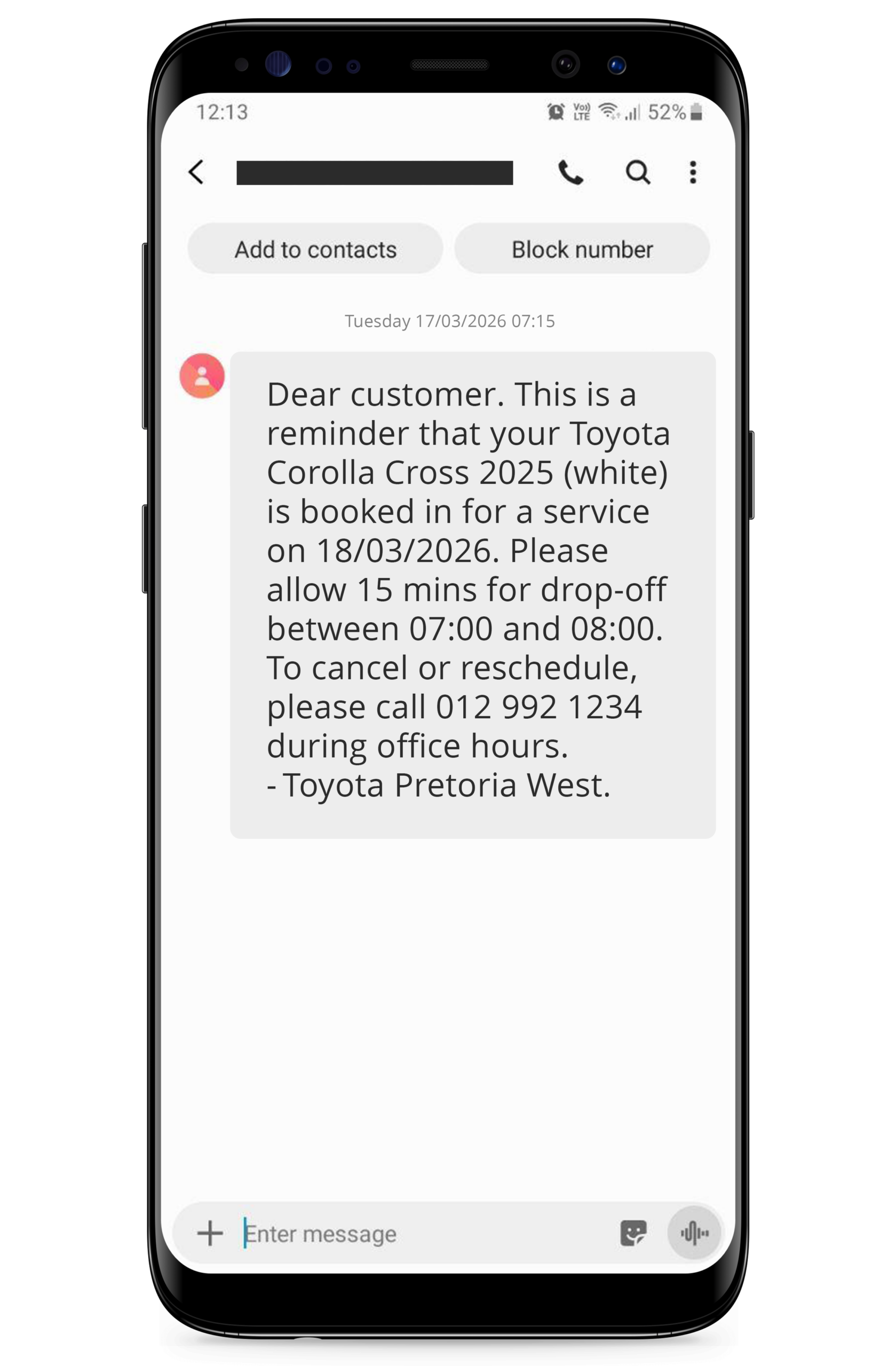The height and width of the screenshot is (1366, 896).
Task: Open the three-dot overflow menu
Action: point(693,172)
